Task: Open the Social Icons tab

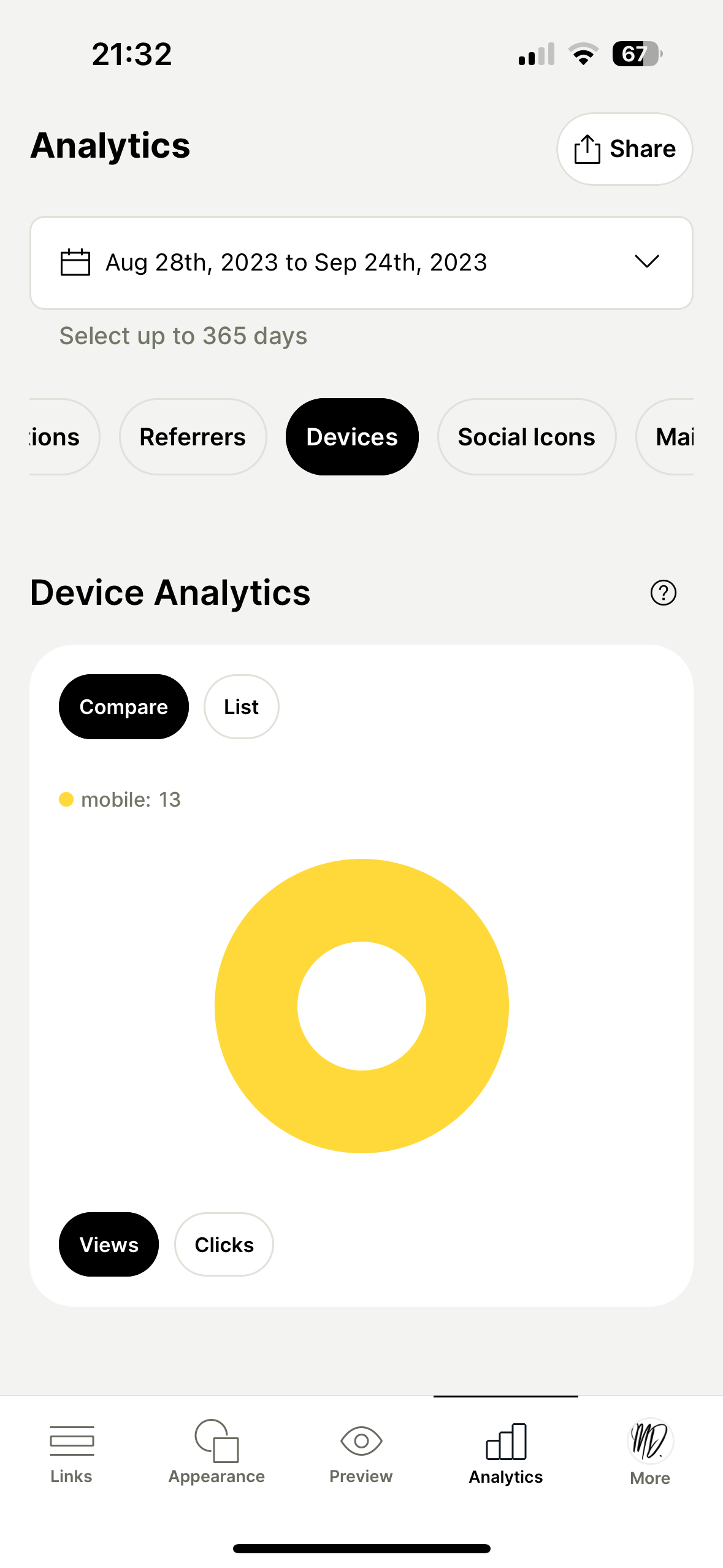Action: 526,437
